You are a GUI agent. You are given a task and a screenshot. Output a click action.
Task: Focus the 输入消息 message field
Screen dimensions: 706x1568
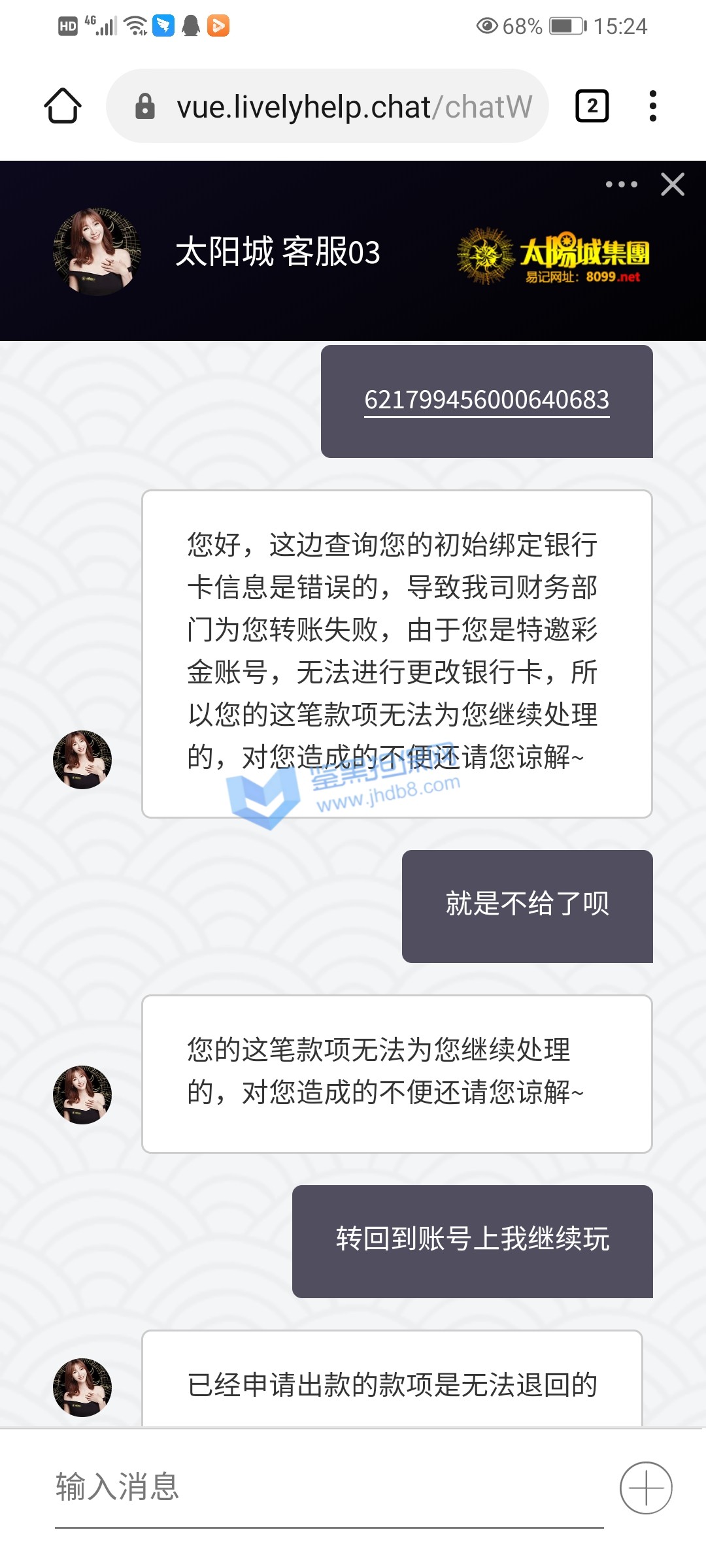tap(327, 1487)
